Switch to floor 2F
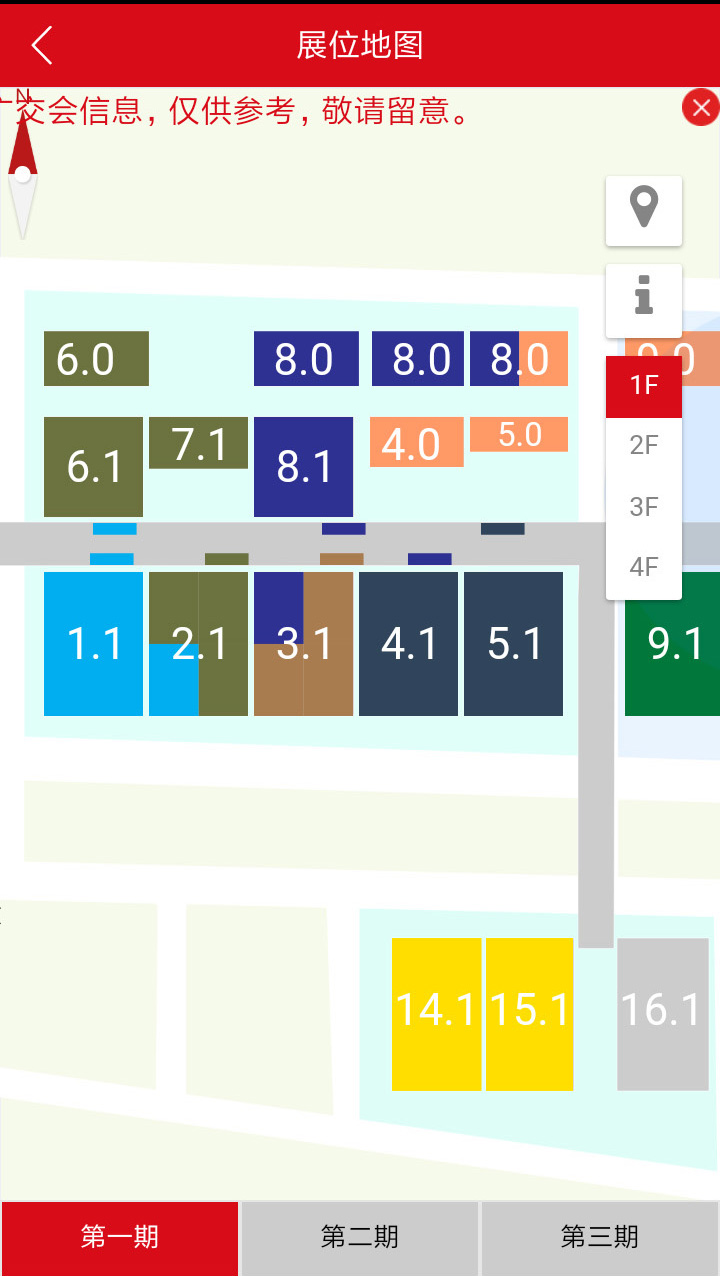This screenshot has height=1276, width=720. [644, 446]
